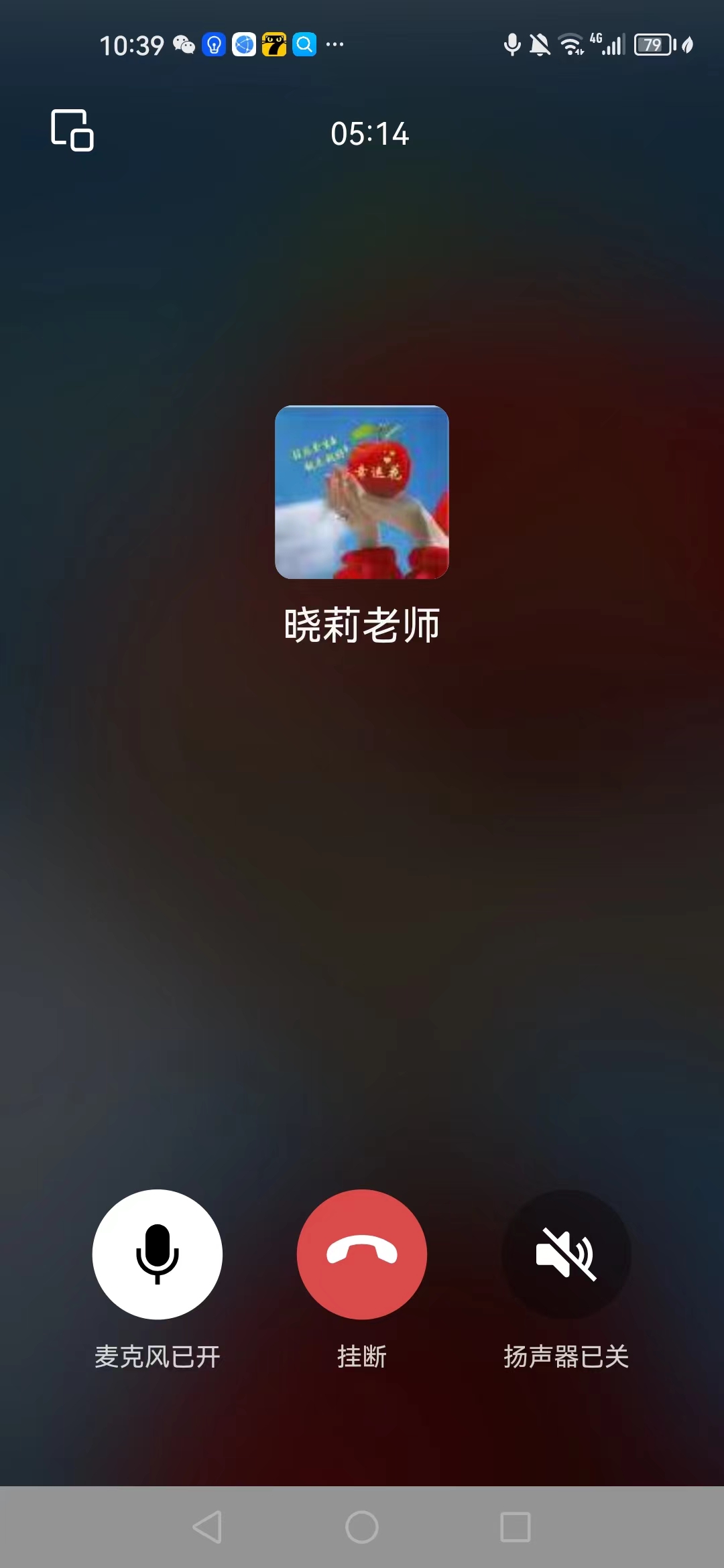Viewport: 724px width, 1568px height.
Task: Turn on the speaker
Action: (x=566, y=1254)
